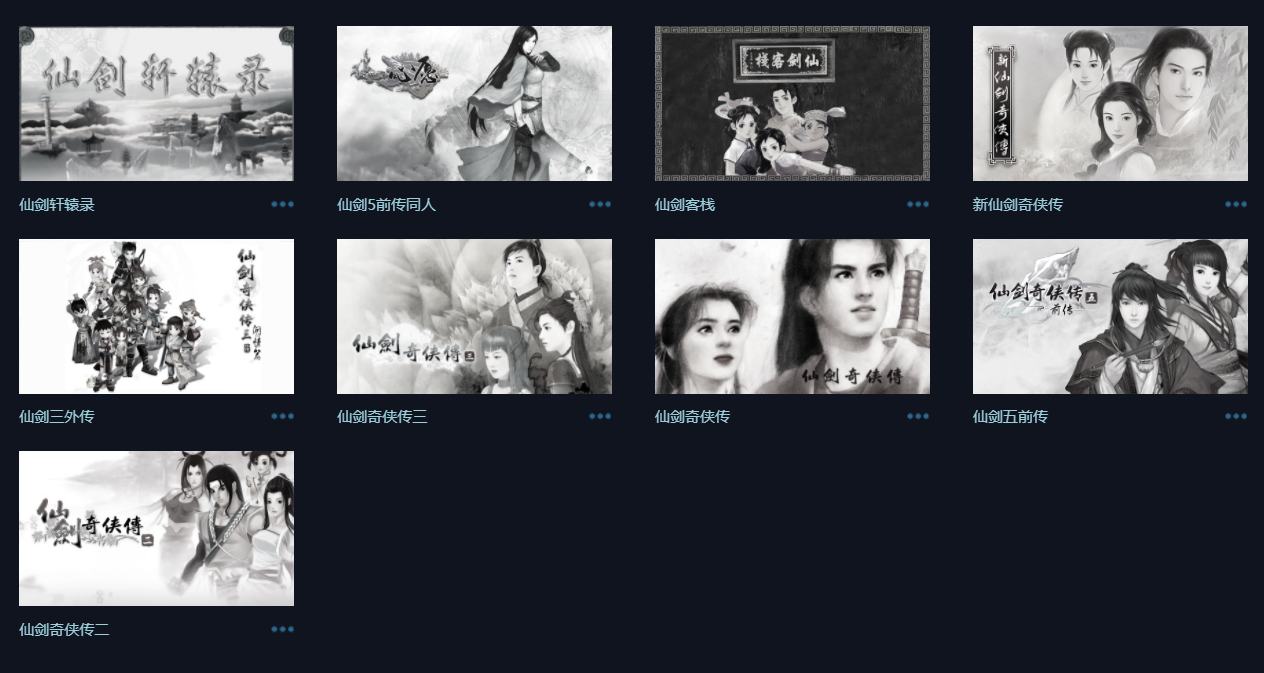Select the 仙剑5前传同人 tile

pyautogui.click(x=474, y=103)
